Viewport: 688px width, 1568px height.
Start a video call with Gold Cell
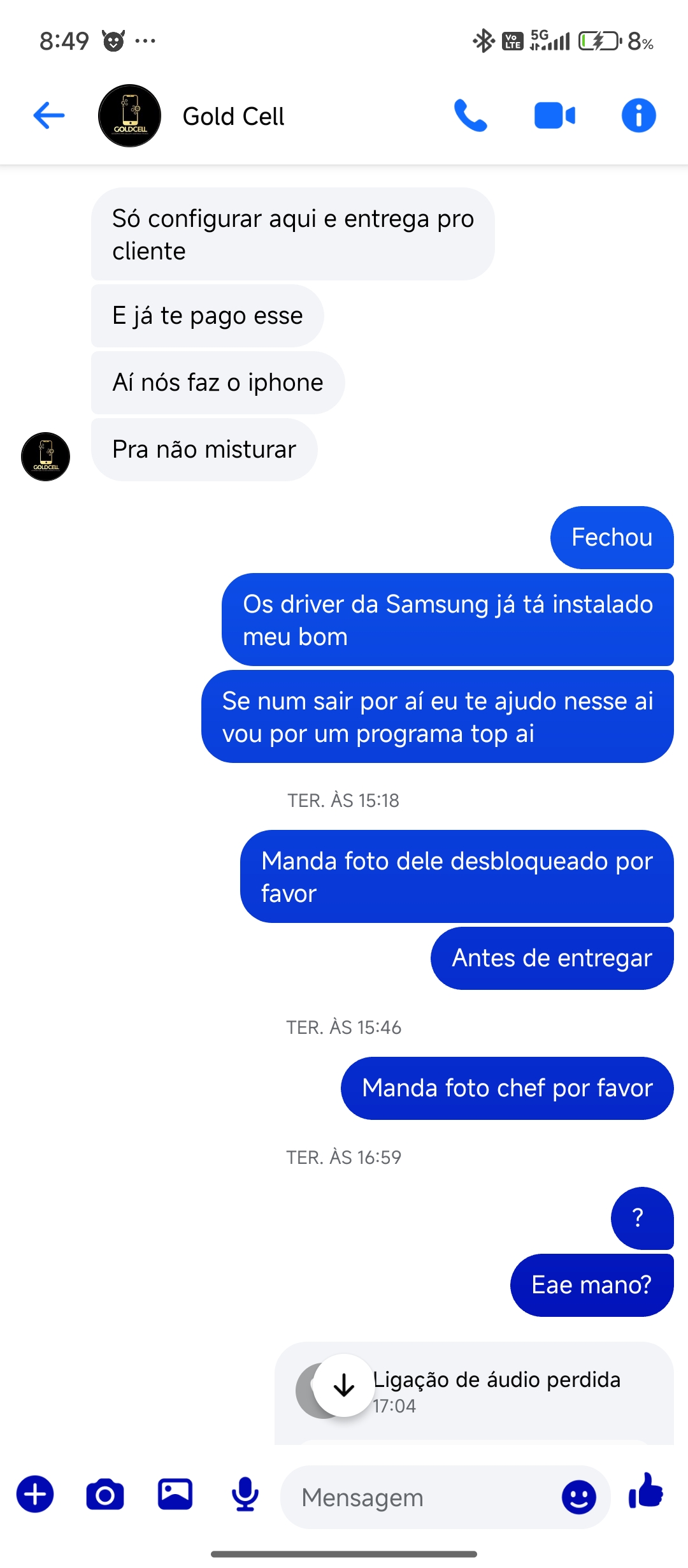tap(554, 116)
